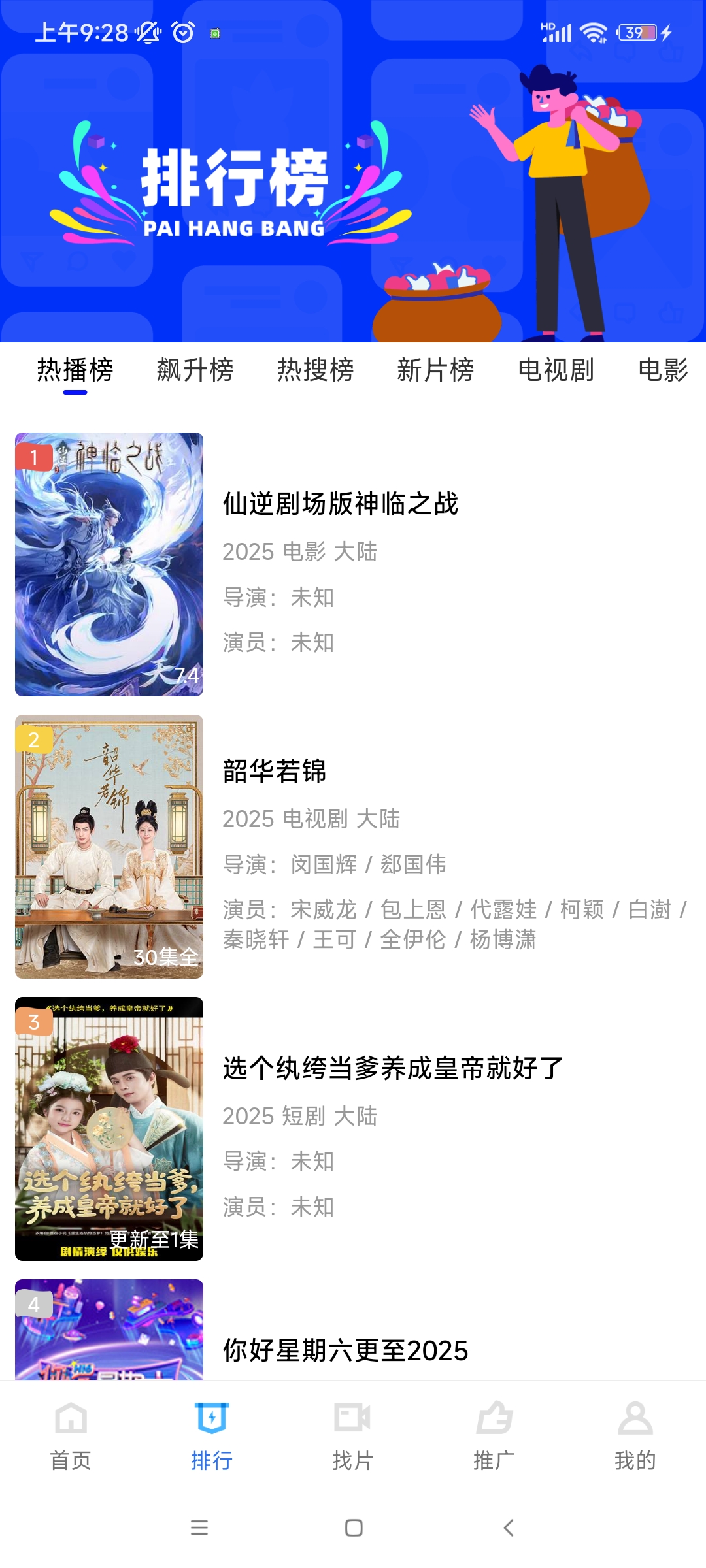Select the 热播榜 tab
Image resolution: width=706 pixels, height=1568 pixels.
coord(75,370)
